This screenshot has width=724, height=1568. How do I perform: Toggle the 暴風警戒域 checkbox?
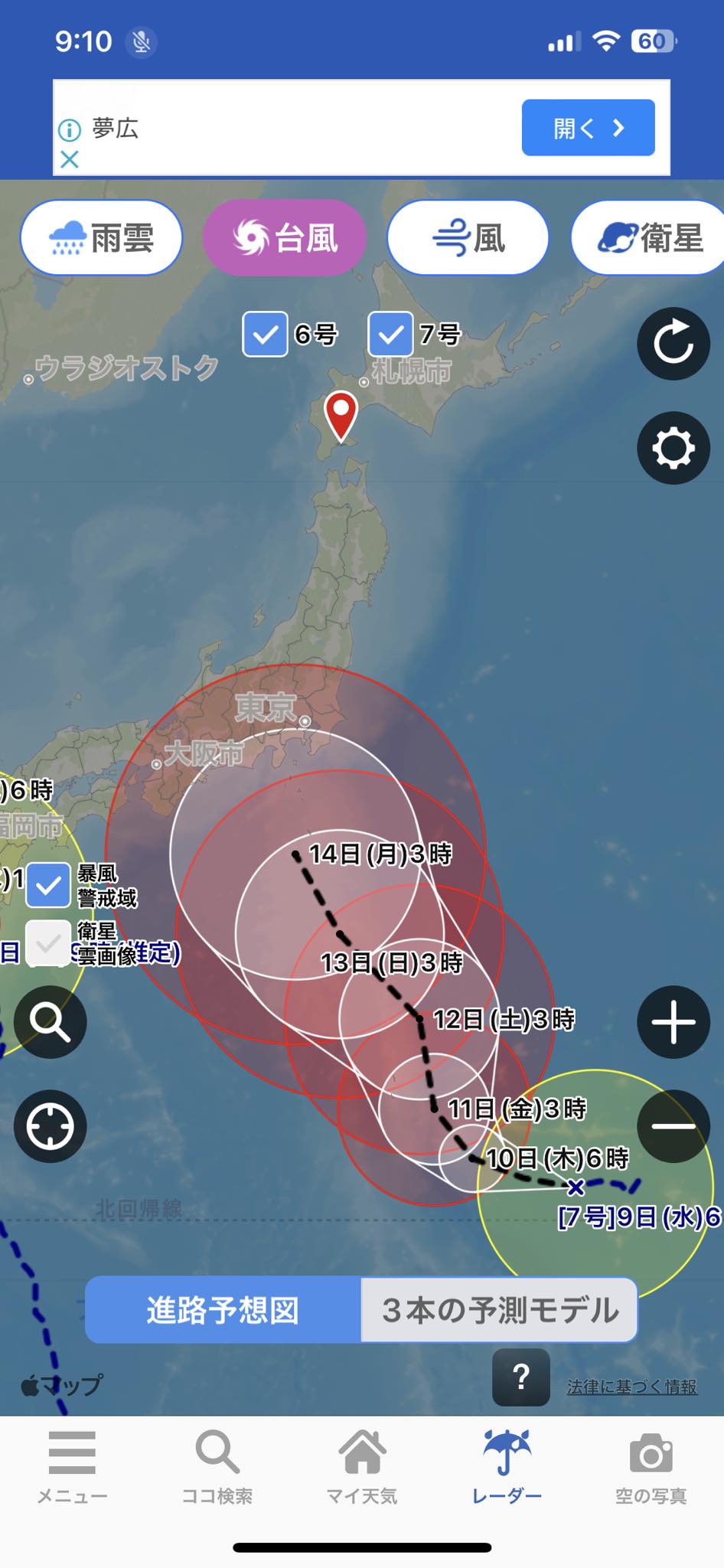tap(48, 885)
